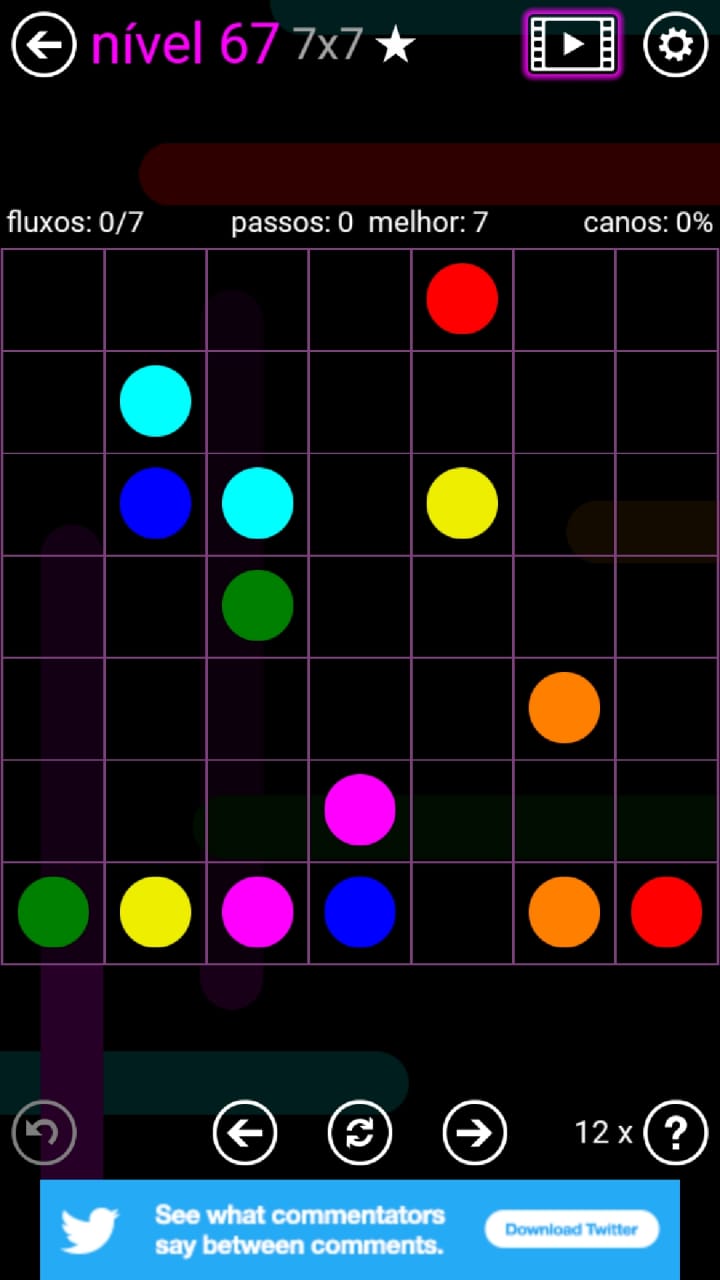The height and width of the screenshot is (1280, 720).
Task: Select the cyan dot beside the blue dot
Action: click(257, 503)
